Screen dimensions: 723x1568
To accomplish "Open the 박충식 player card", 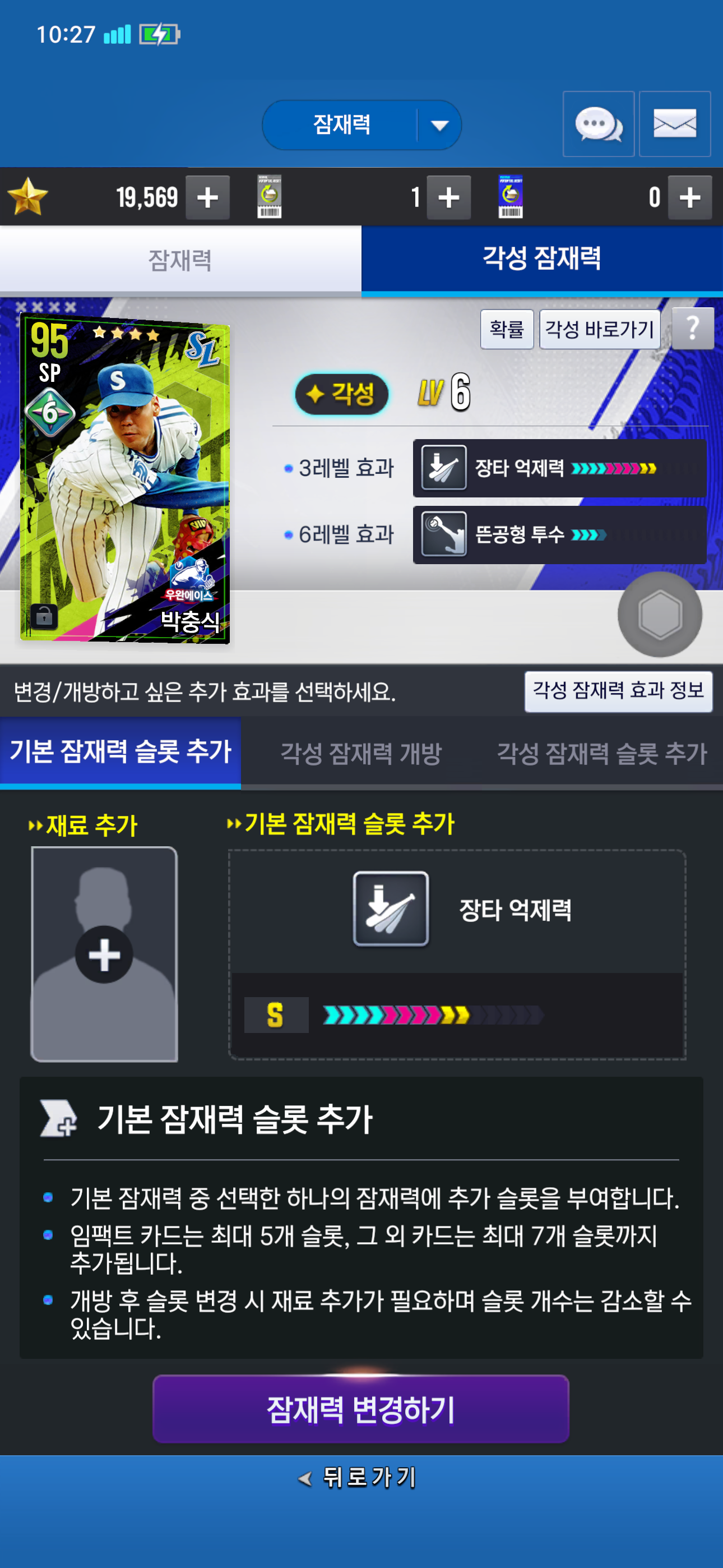I will [x=125, y=478].
